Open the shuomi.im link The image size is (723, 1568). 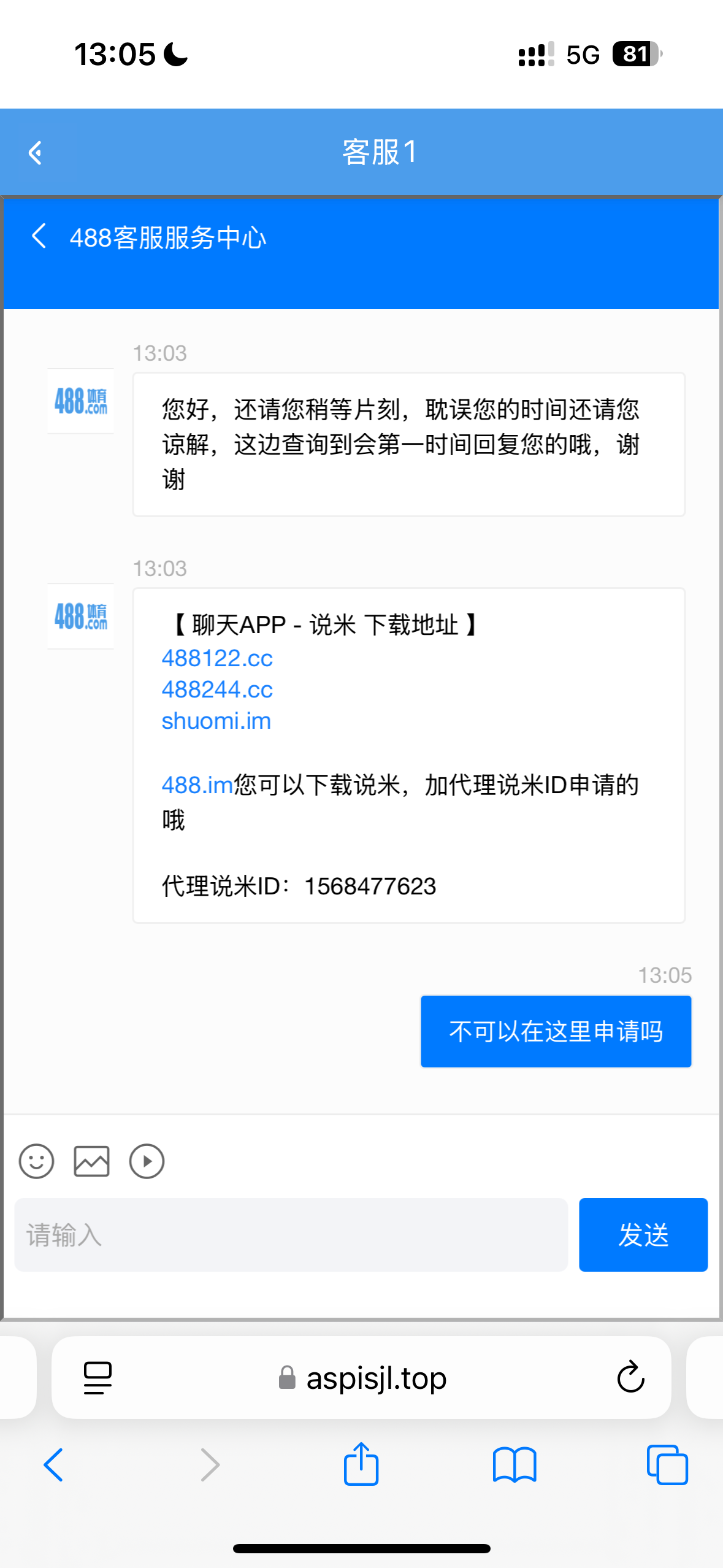tap(216, 721)
